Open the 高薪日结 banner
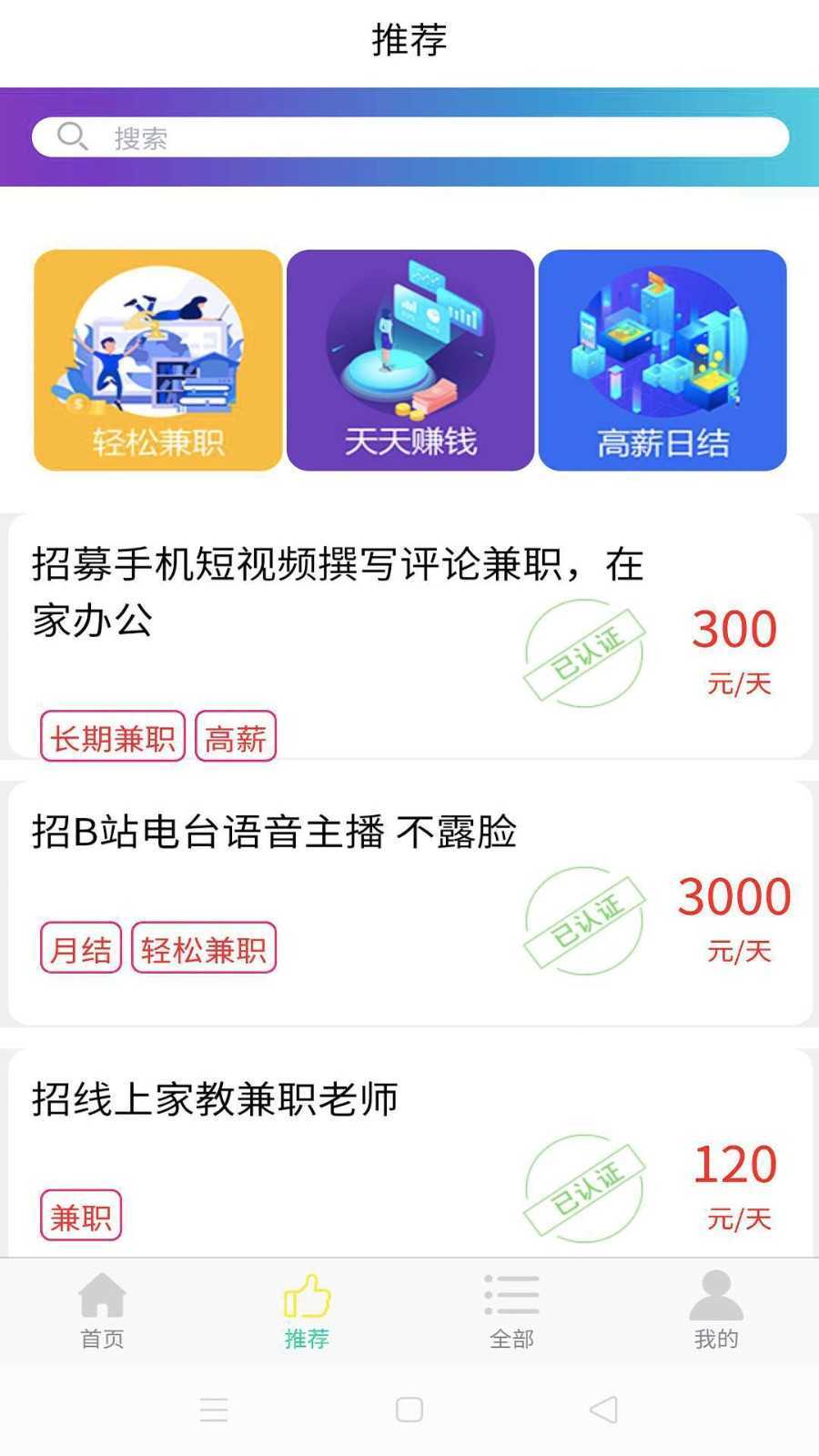 pos(662,360)
